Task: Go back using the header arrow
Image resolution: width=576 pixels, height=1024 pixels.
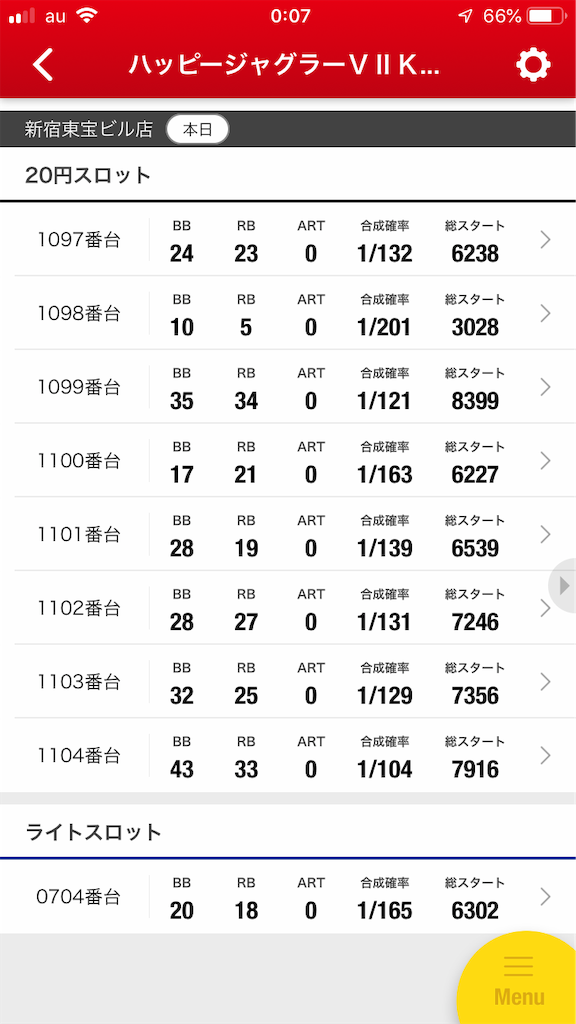Action: [43, 65]
